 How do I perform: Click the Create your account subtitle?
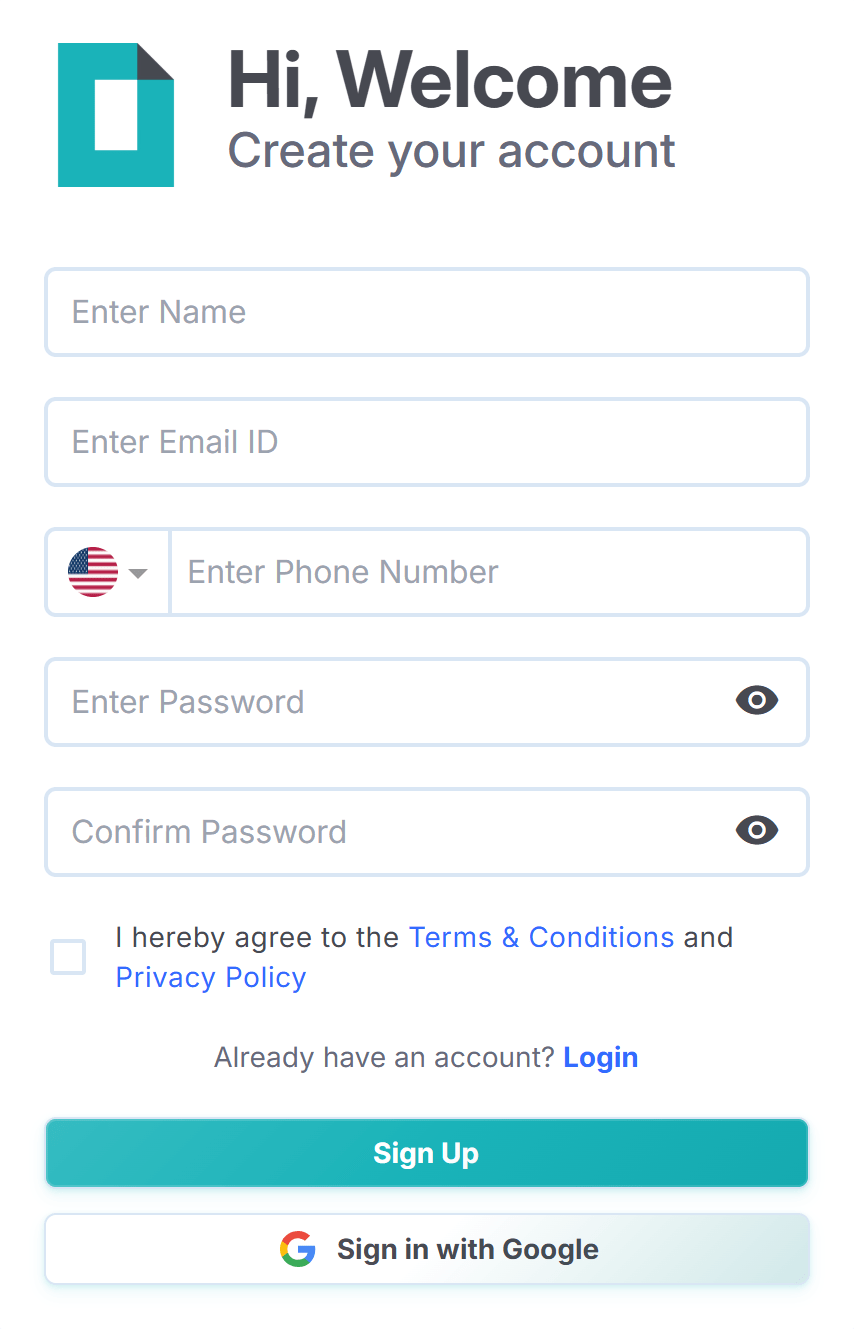[451, 151]
